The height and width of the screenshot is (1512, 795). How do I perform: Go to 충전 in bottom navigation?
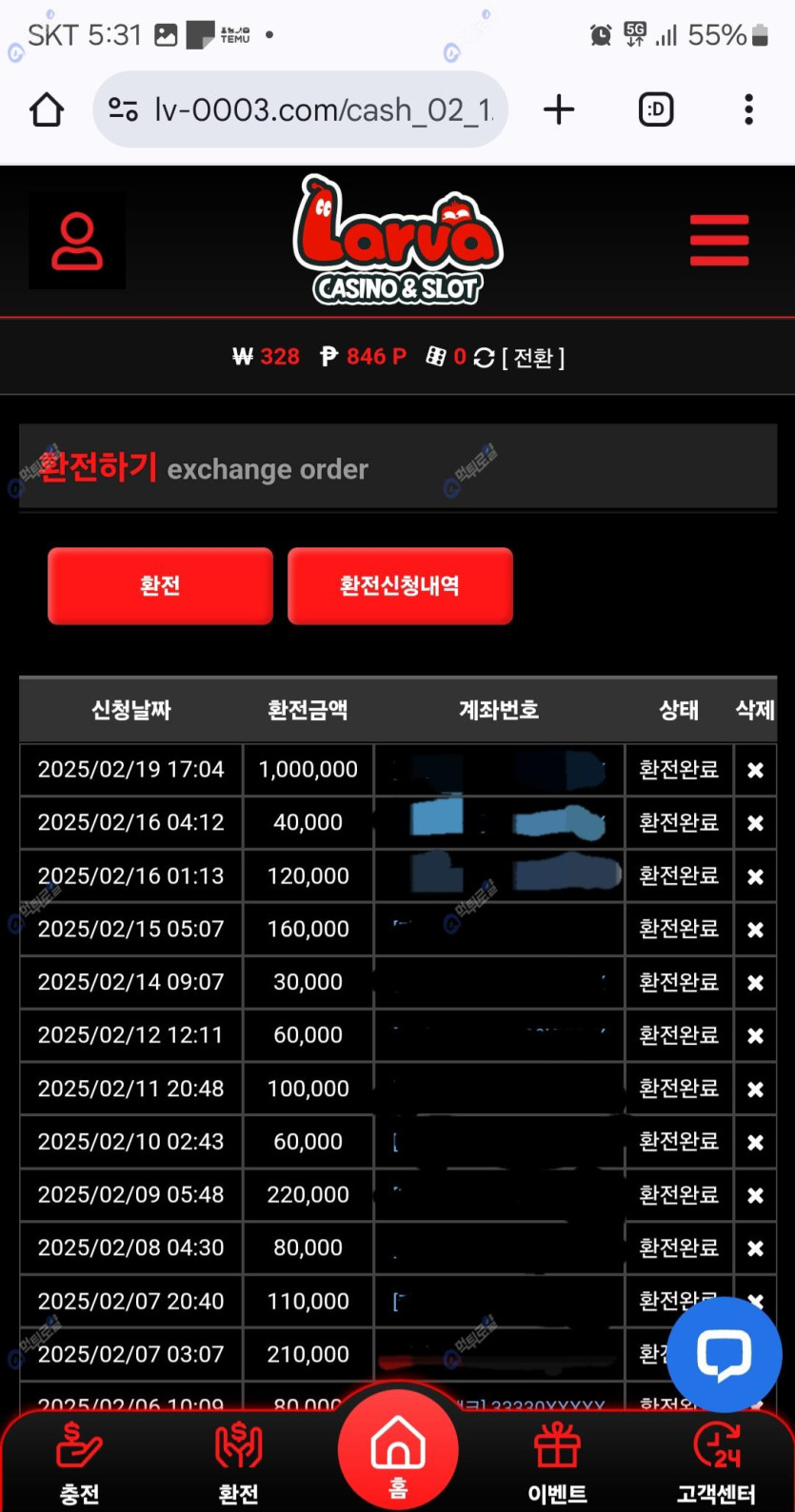(x=79, y=1463)
